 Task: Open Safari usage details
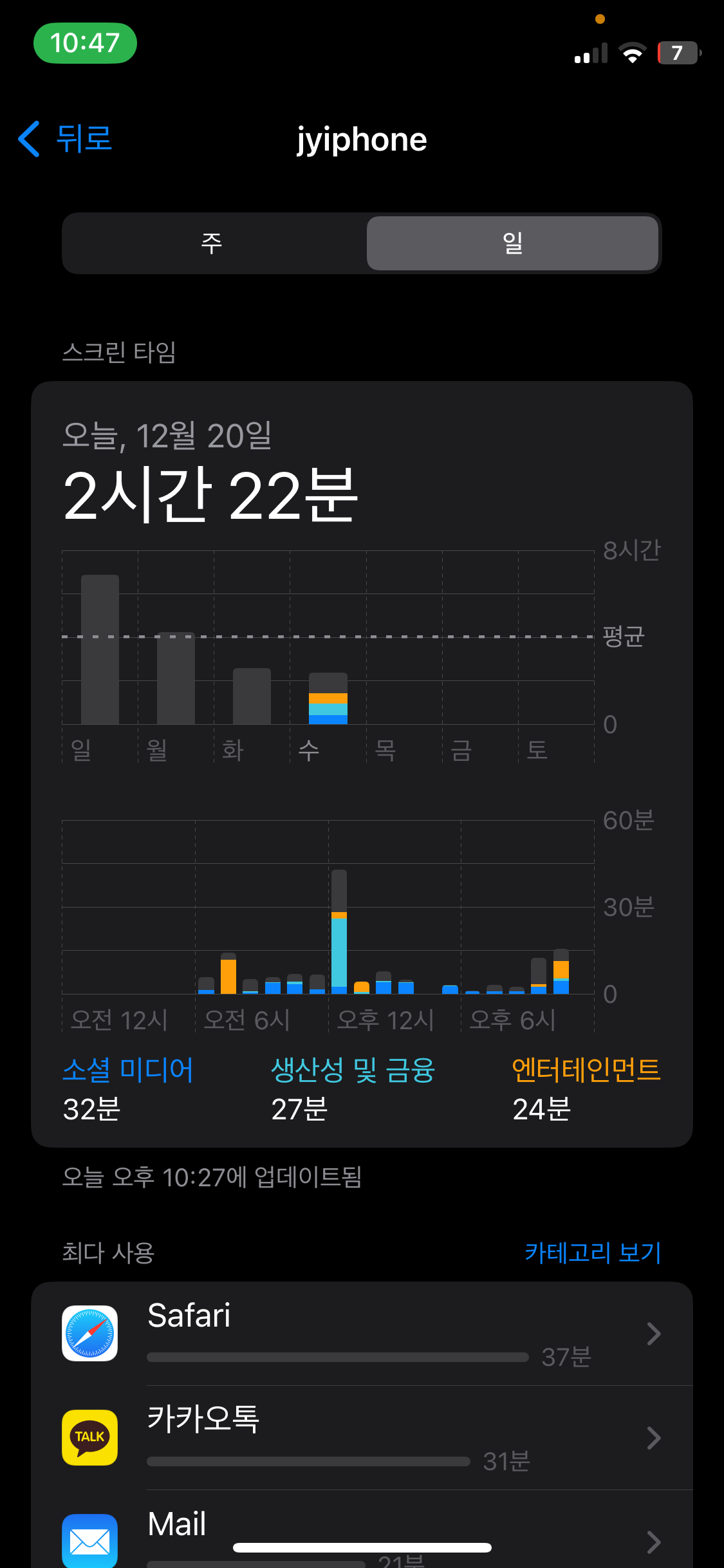pos(362,1333)
